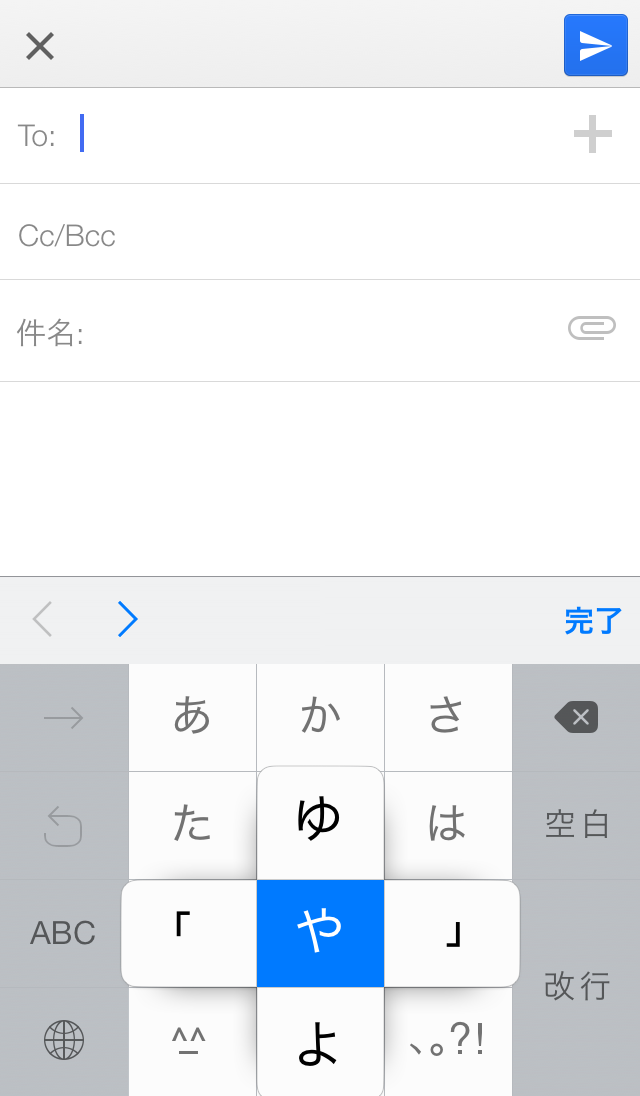Attach a file with the paperclip

click(x=592, y=327)
